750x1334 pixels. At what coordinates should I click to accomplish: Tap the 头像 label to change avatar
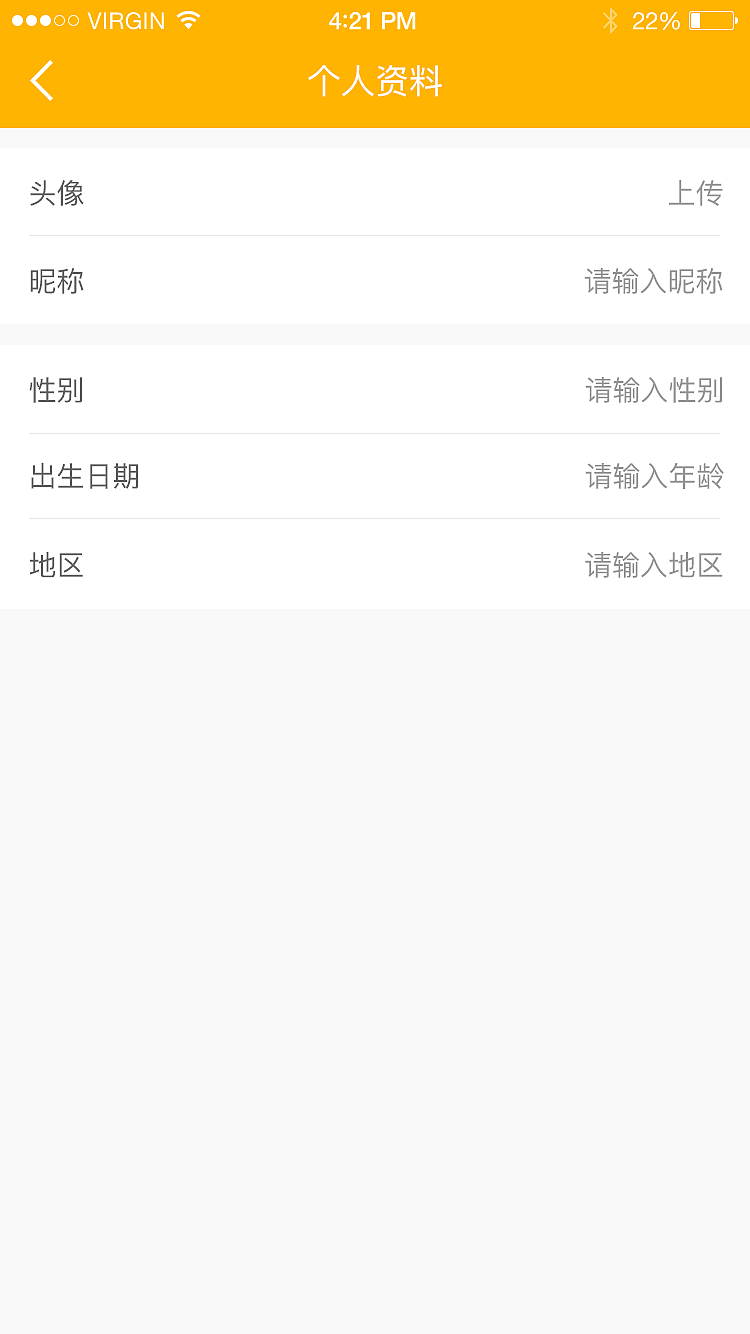57,194
